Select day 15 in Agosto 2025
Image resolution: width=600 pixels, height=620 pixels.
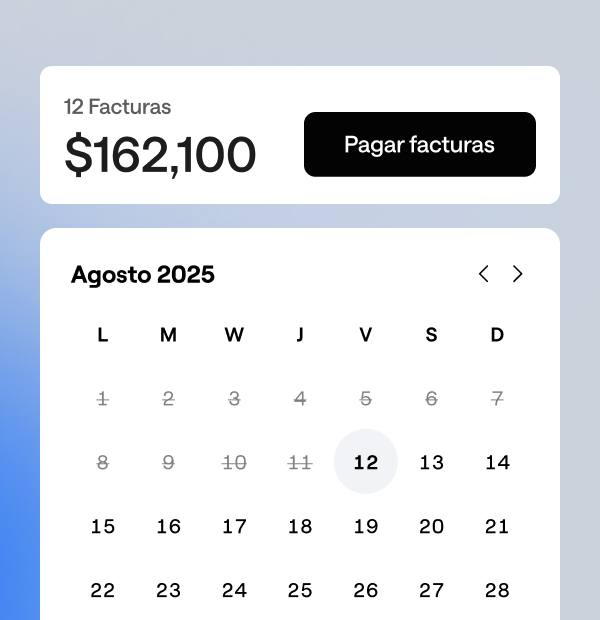point(103,526)
